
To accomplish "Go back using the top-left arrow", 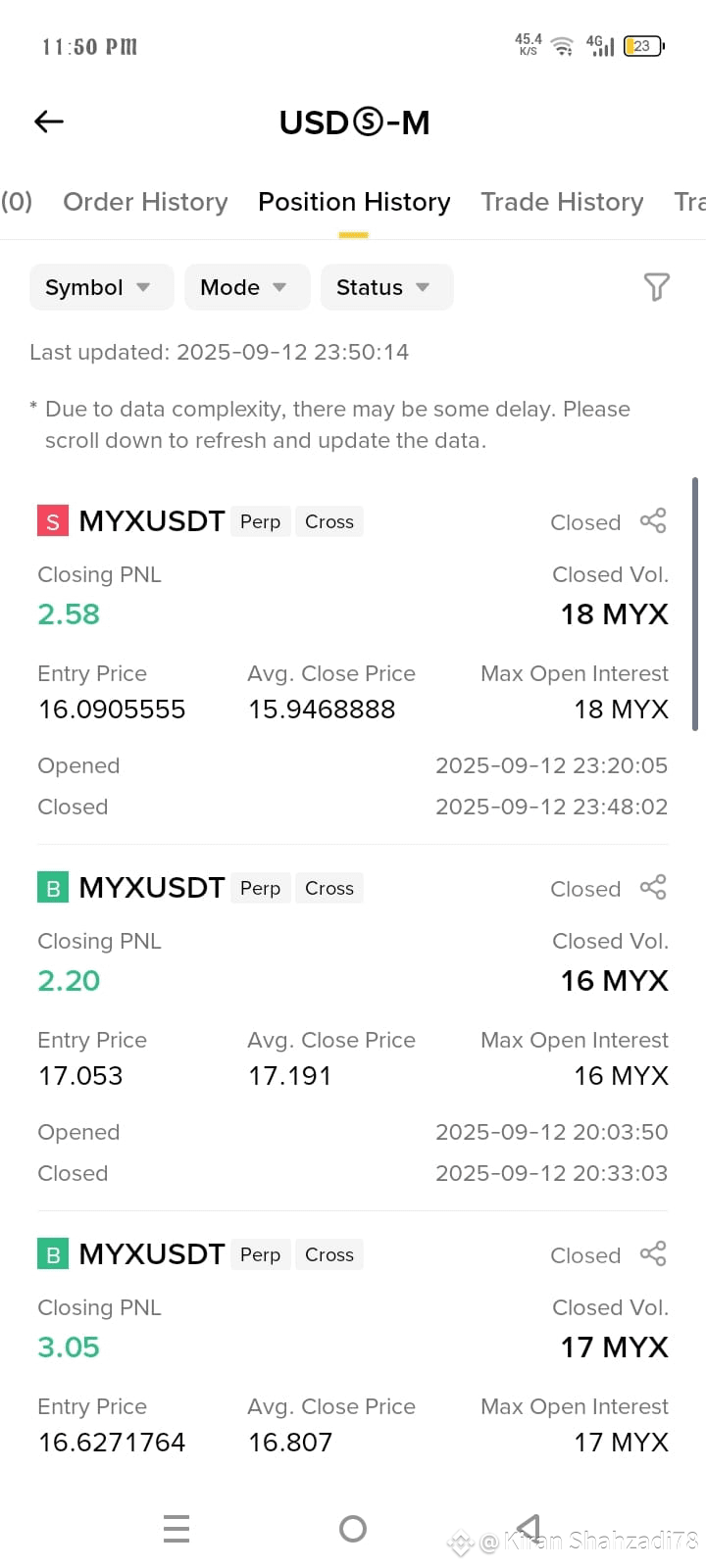I will click(x=49, y=122).
